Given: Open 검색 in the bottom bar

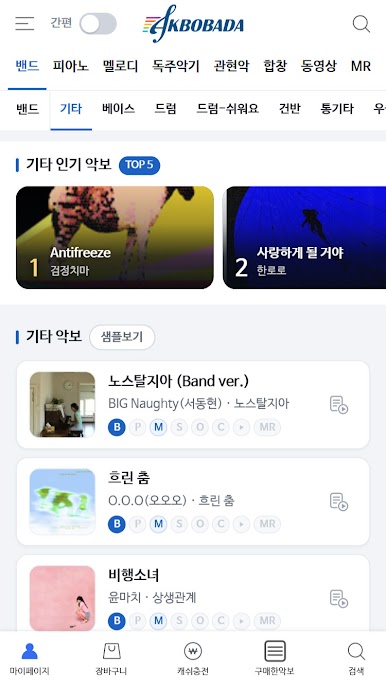Looking at the screenshot, I should pyautogui.click(x=356, y=658).
